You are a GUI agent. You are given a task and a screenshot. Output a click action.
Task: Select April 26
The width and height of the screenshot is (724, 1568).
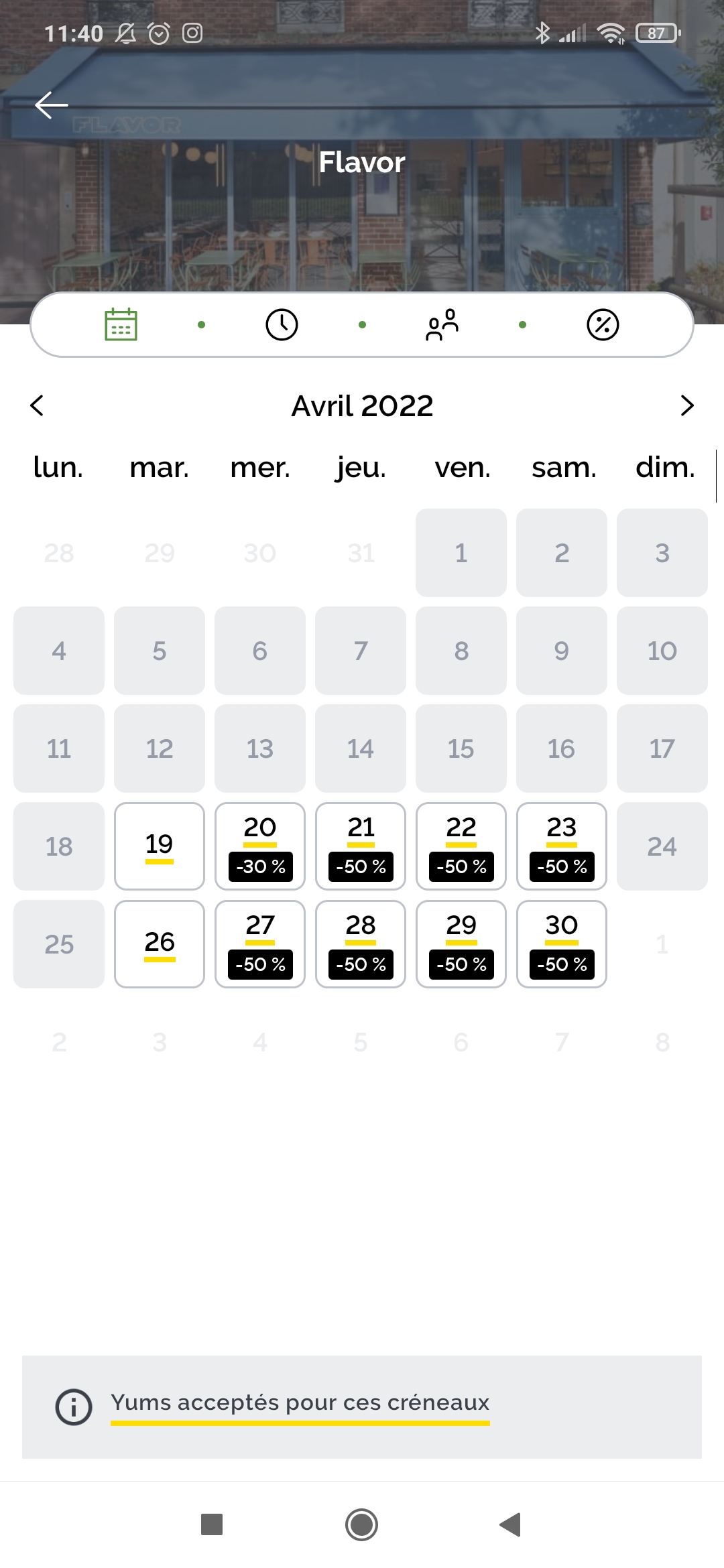click(x=160, y=944)
